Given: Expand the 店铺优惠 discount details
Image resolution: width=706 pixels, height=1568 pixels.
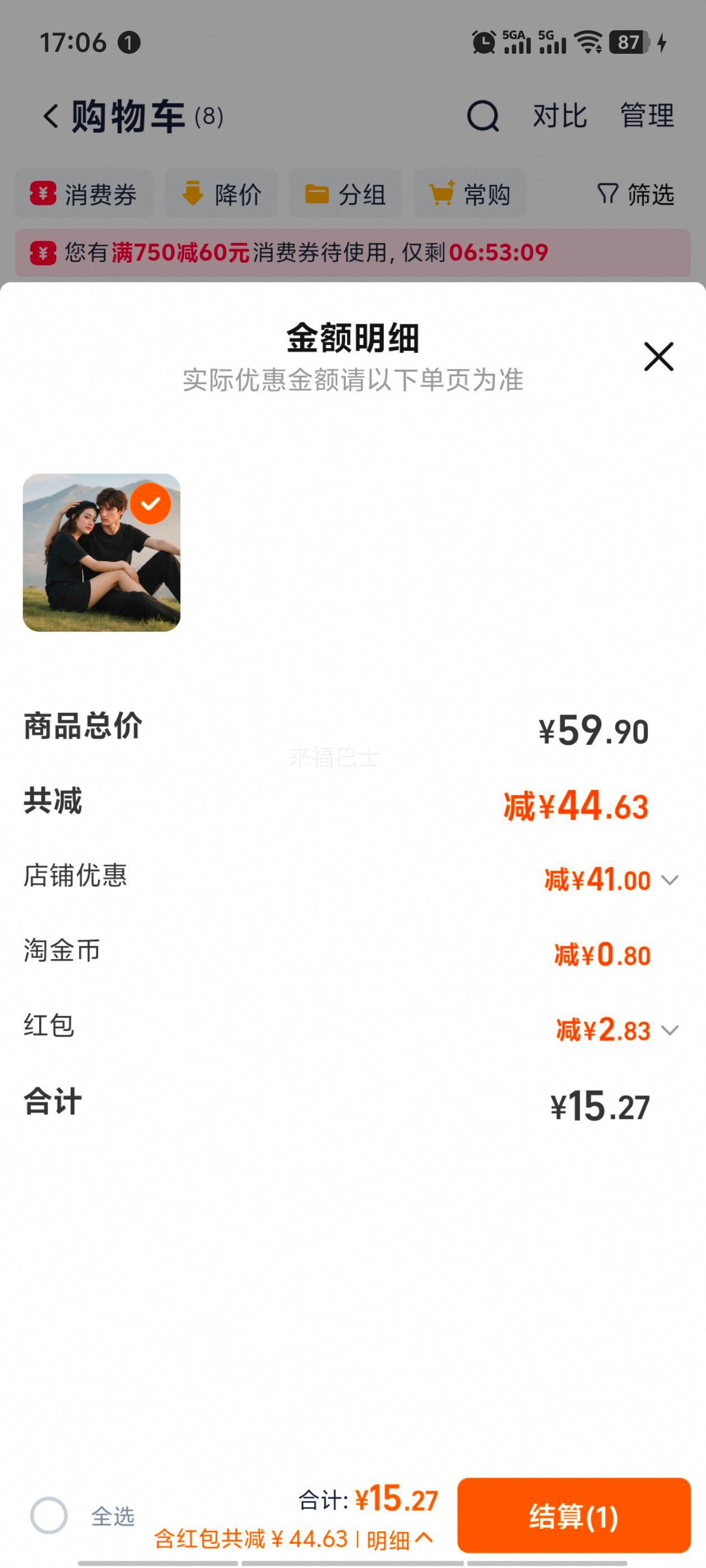Looking at the screenshot, I should tap(670, 880).
